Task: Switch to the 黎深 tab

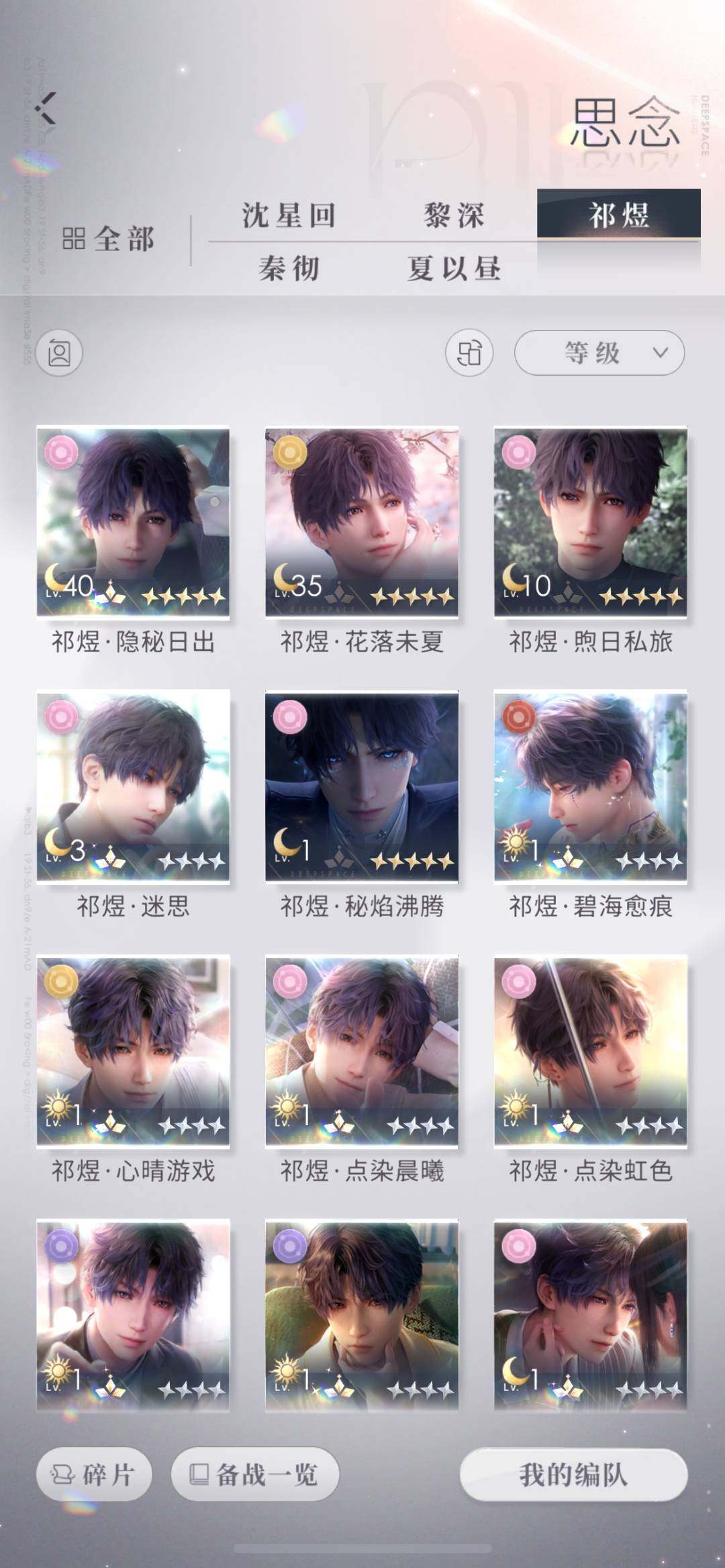Action: tap(454, 216)
